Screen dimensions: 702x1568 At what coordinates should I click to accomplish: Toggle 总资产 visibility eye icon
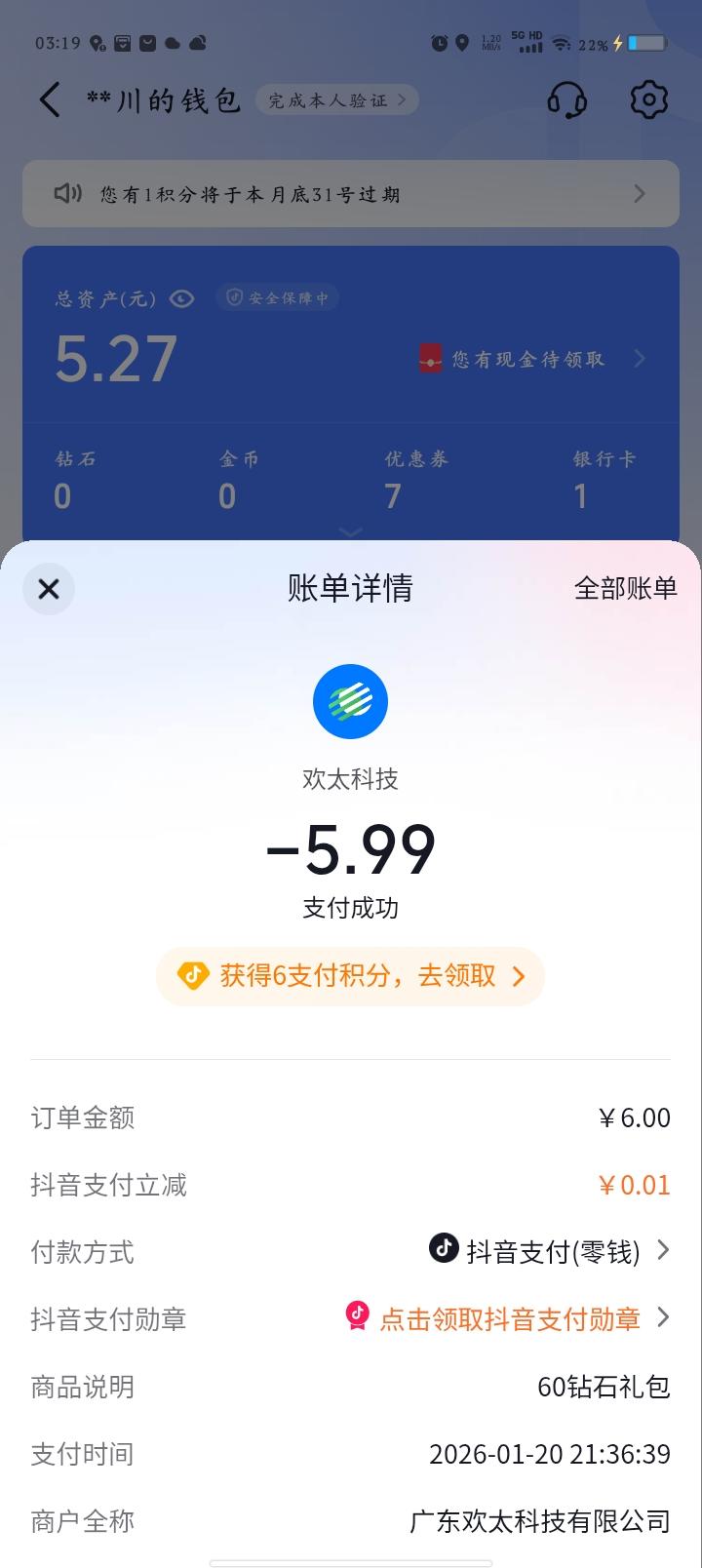[x=182, y=298]
